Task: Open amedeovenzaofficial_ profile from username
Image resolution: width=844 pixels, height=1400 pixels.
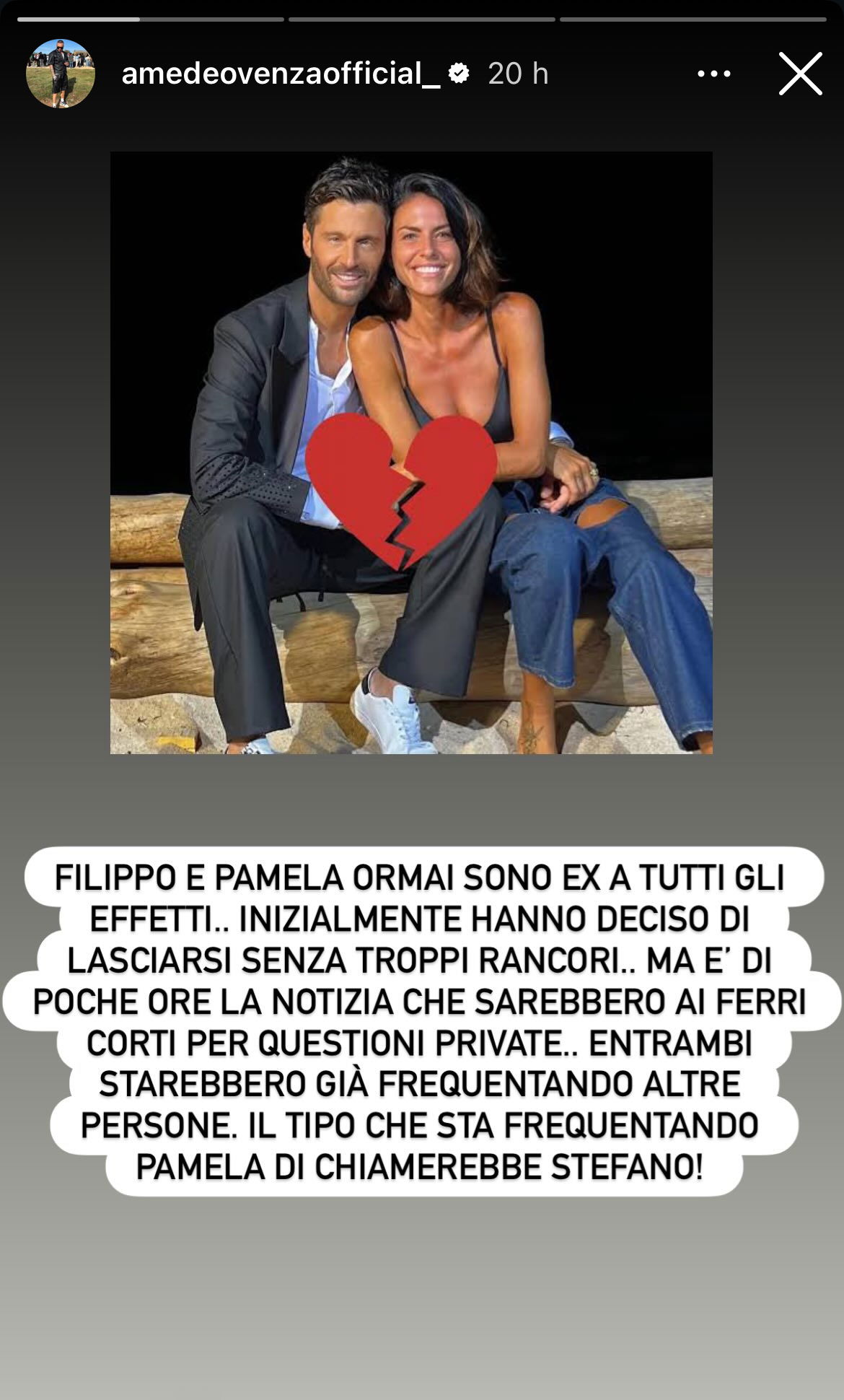Action: (x=281, y=74)
